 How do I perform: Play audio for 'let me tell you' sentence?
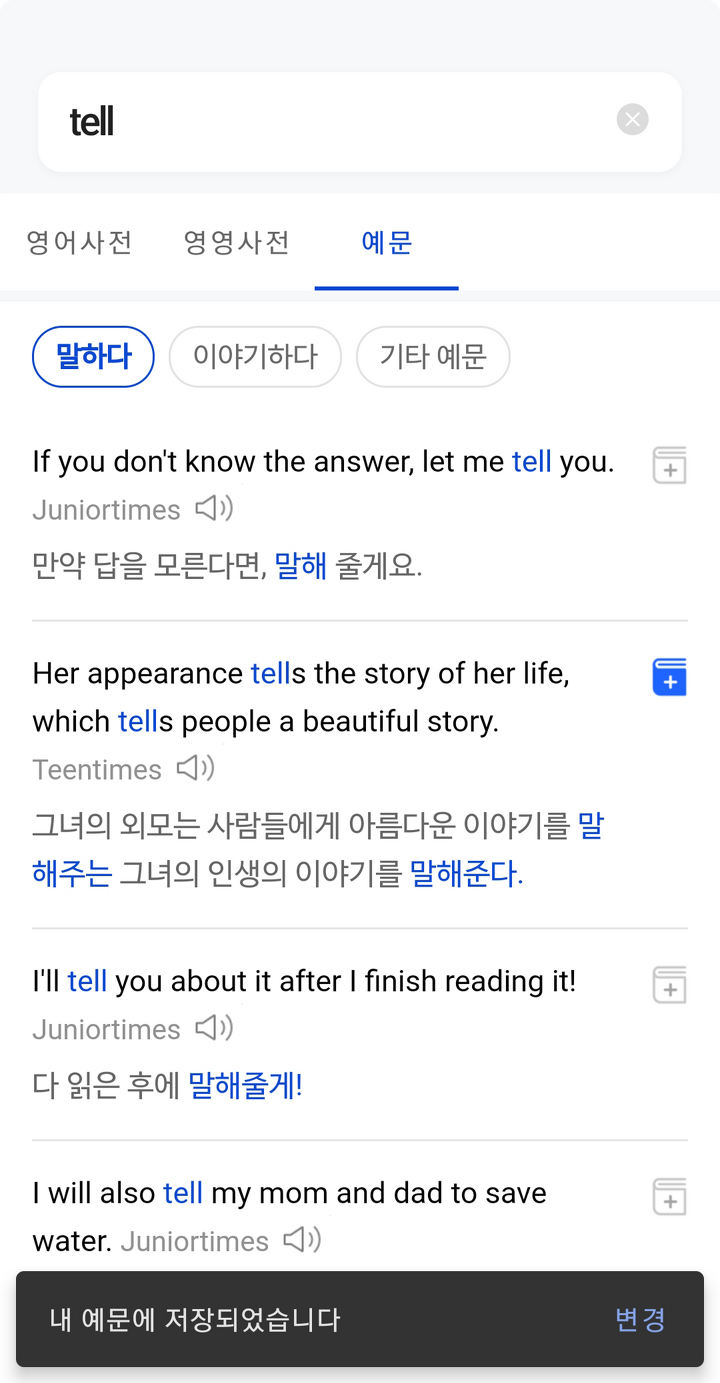[x=214, y=509]
